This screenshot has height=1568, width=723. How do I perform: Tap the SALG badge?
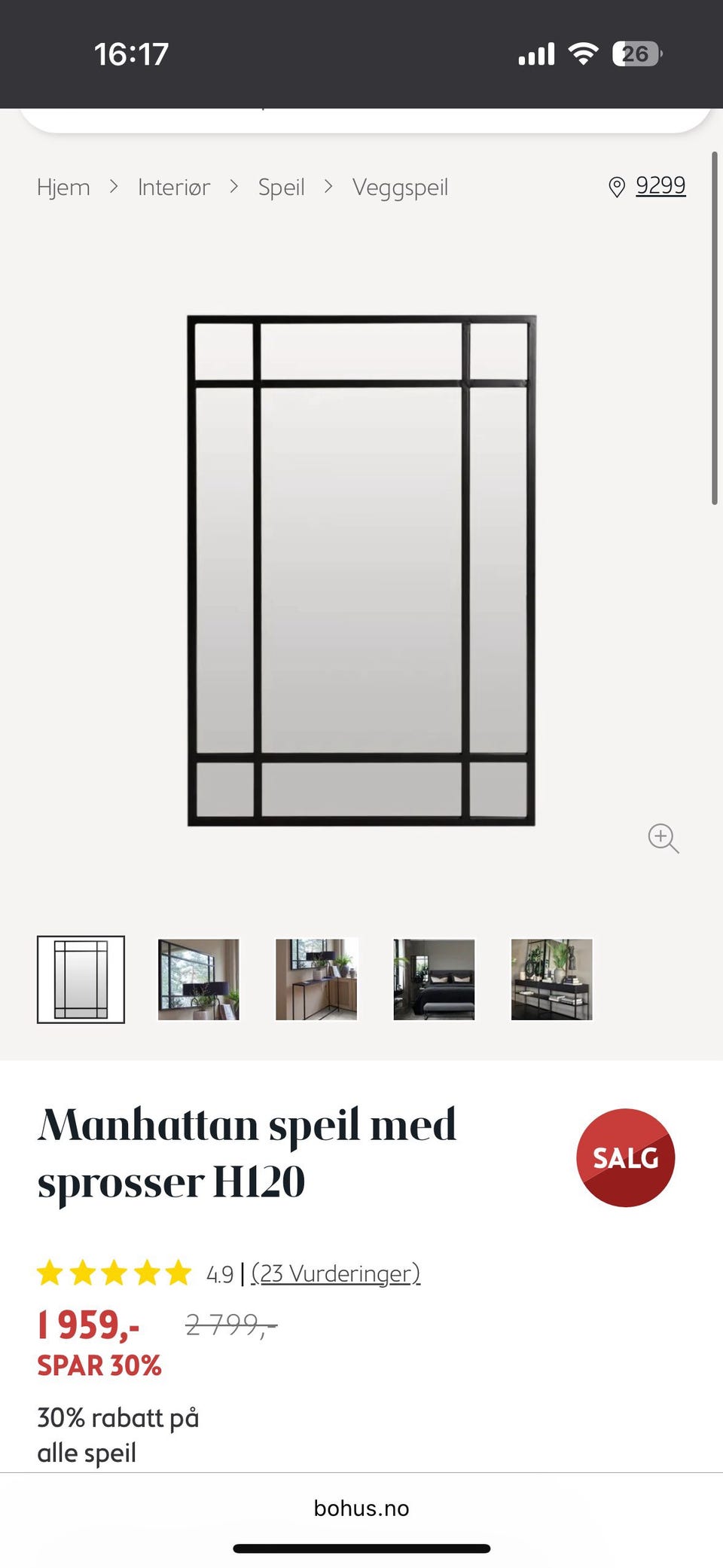626,1159
